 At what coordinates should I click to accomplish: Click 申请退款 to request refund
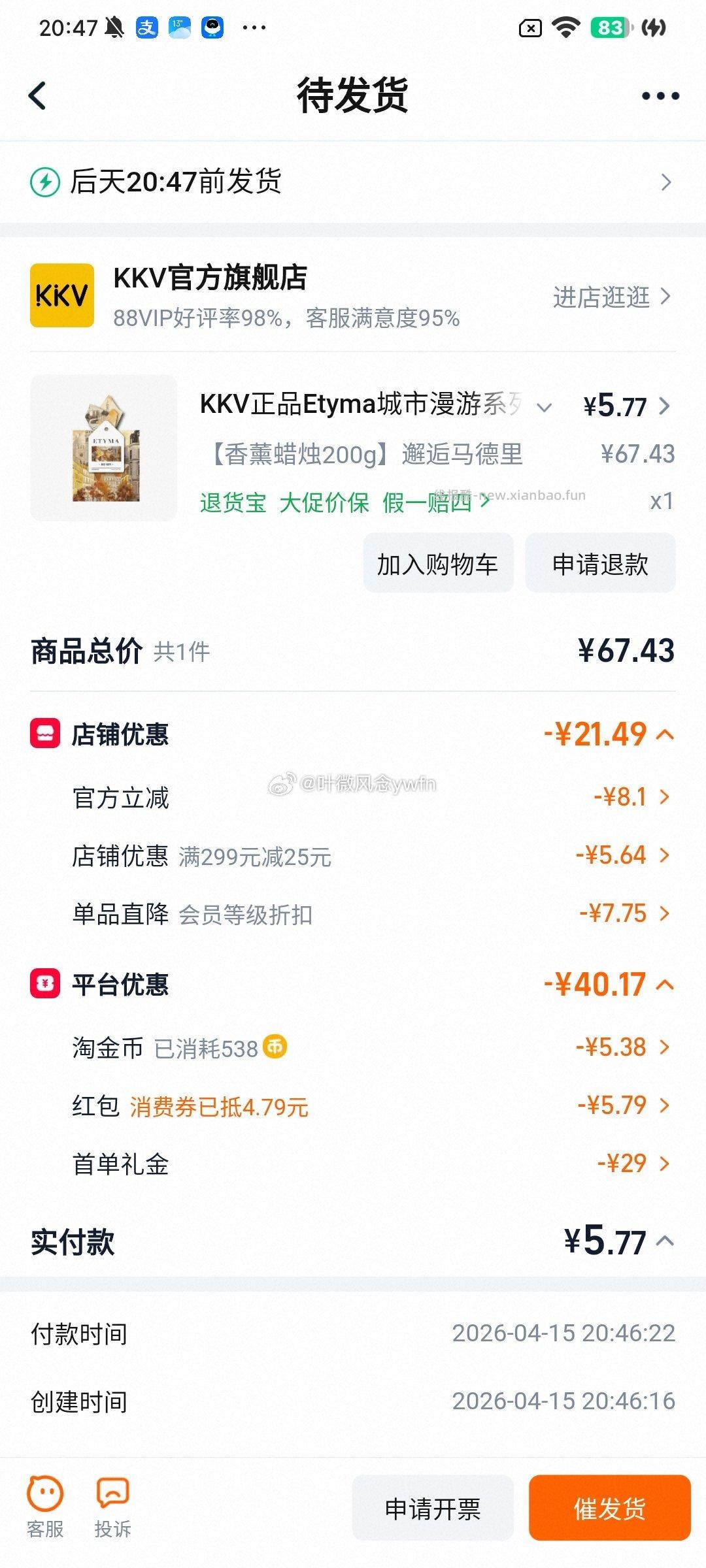pyautogui.click(x=599, y=563)
